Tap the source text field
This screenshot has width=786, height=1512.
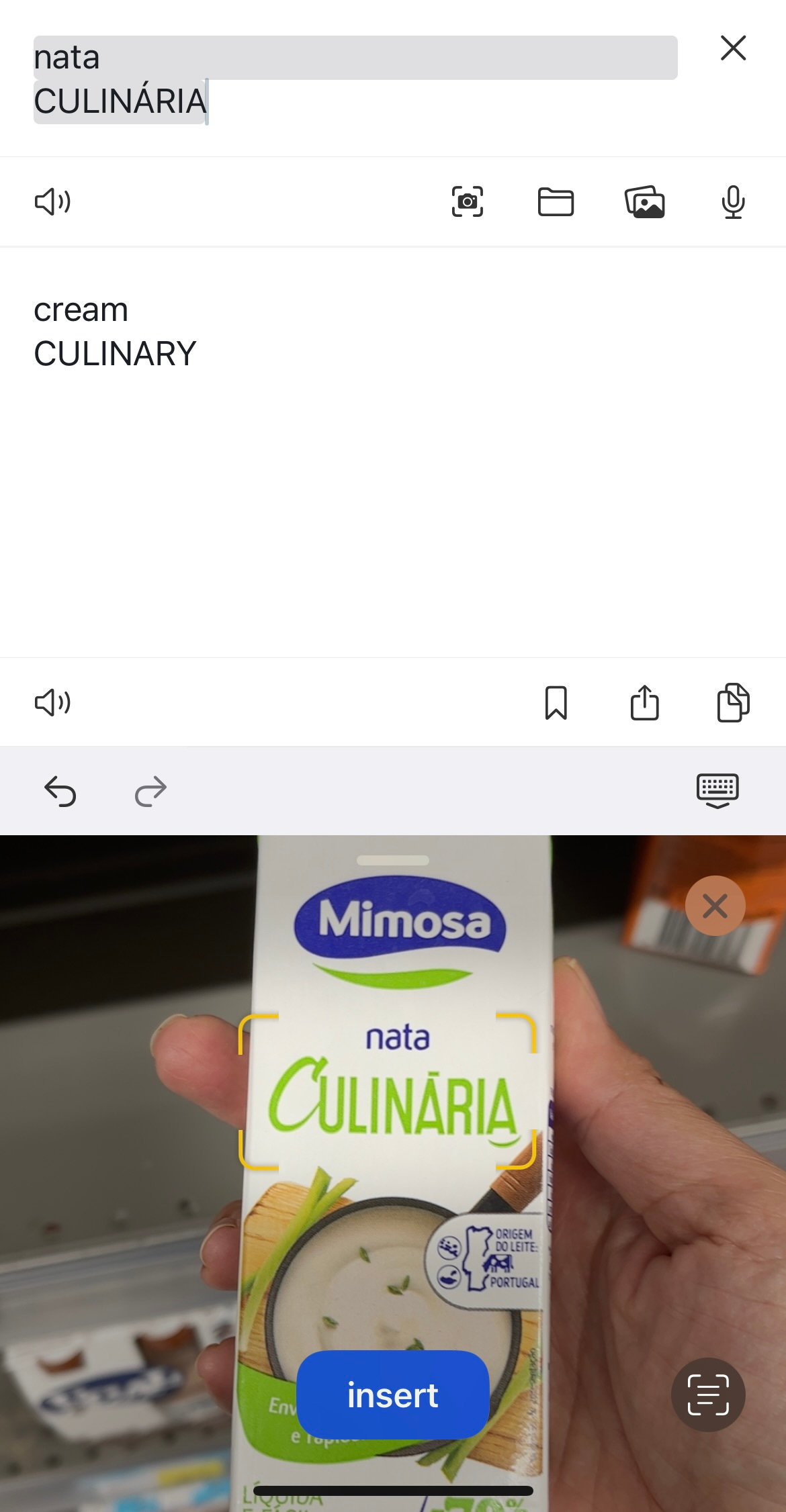coord(355,79)
